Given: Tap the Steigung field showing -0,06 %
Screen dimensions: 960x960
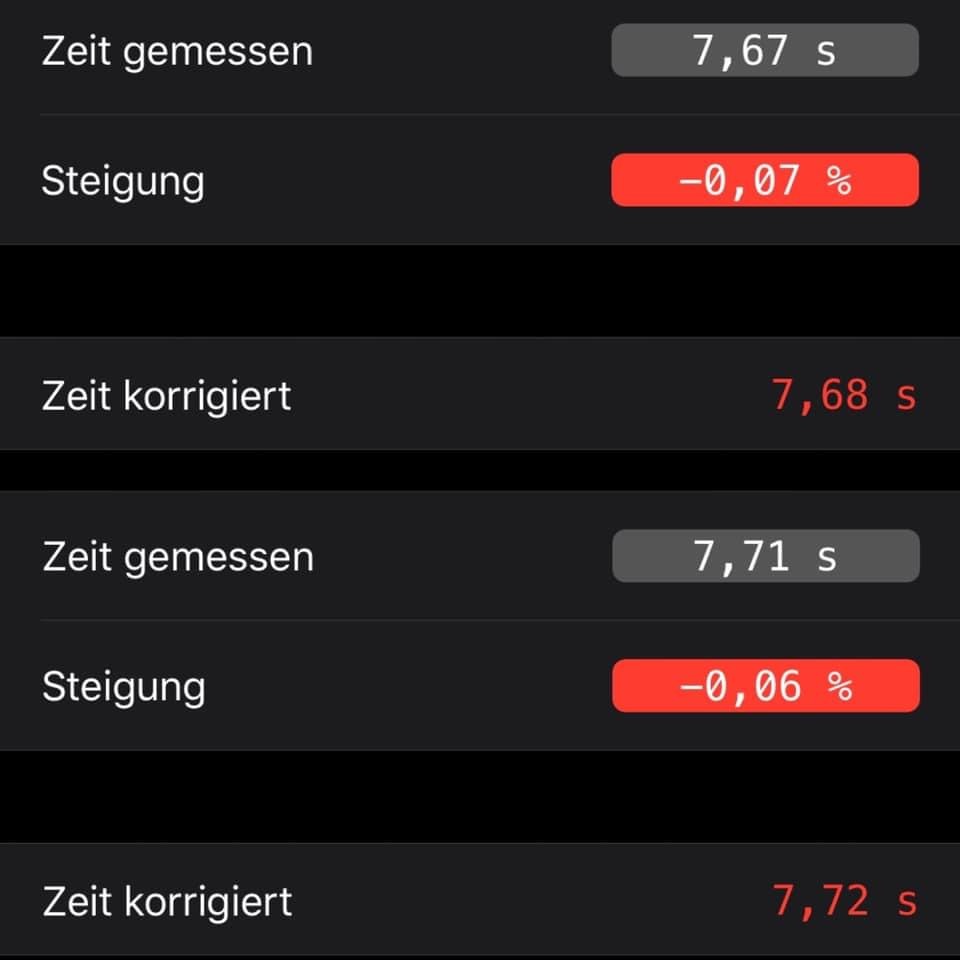Looking at the screenshot, I should 766,686.
